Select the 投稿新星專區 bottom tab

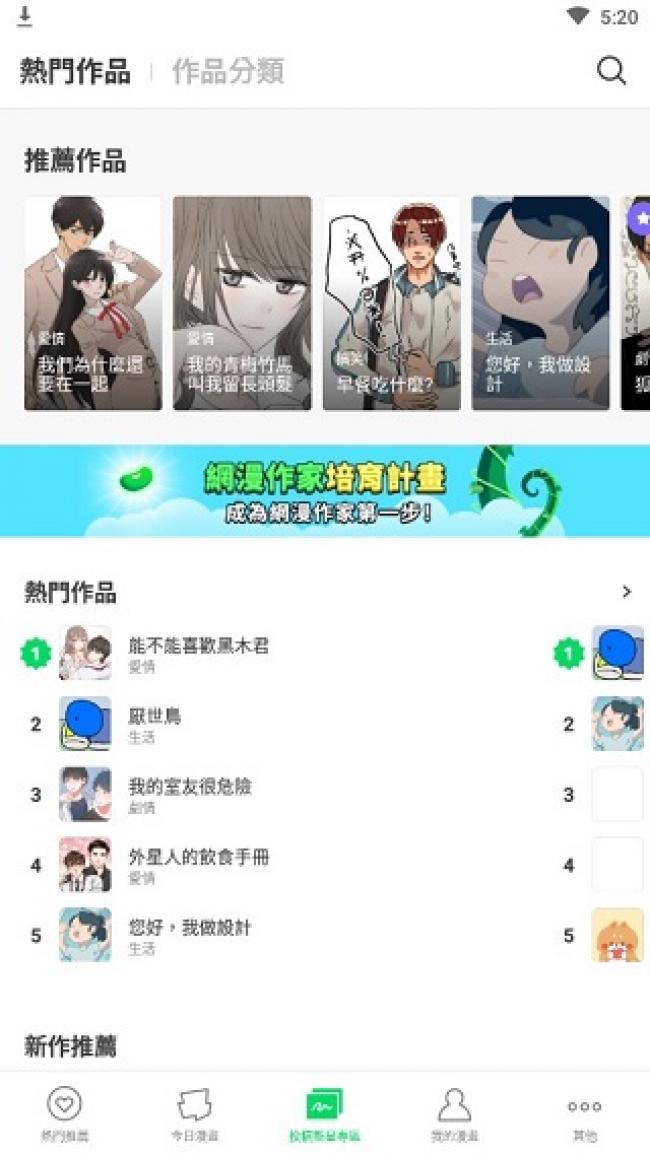(324, 1114)
